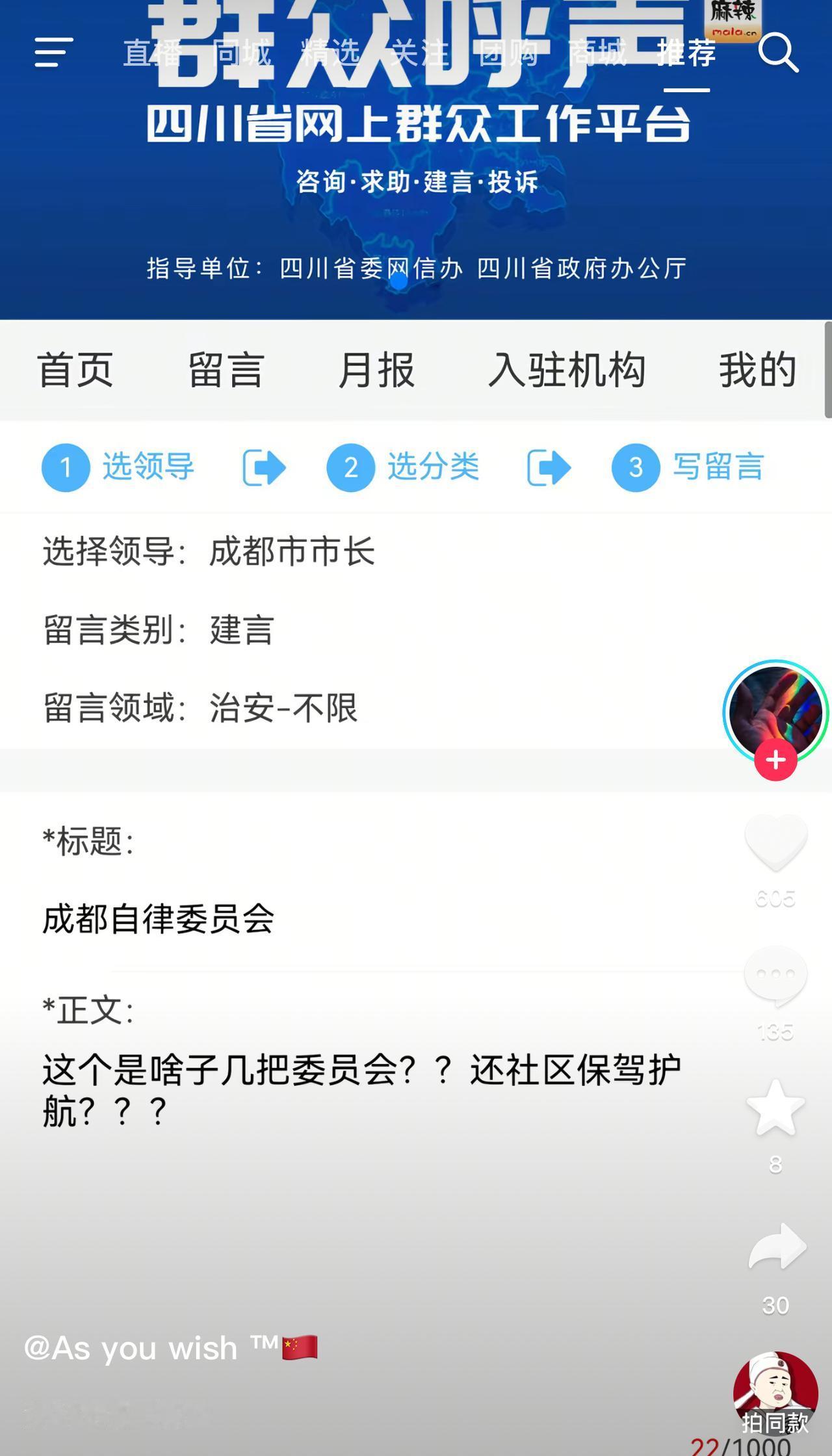The height and width of the screenshot is (1456, 832).
Task: Open the search on Douyin
Action: (779, 53)
